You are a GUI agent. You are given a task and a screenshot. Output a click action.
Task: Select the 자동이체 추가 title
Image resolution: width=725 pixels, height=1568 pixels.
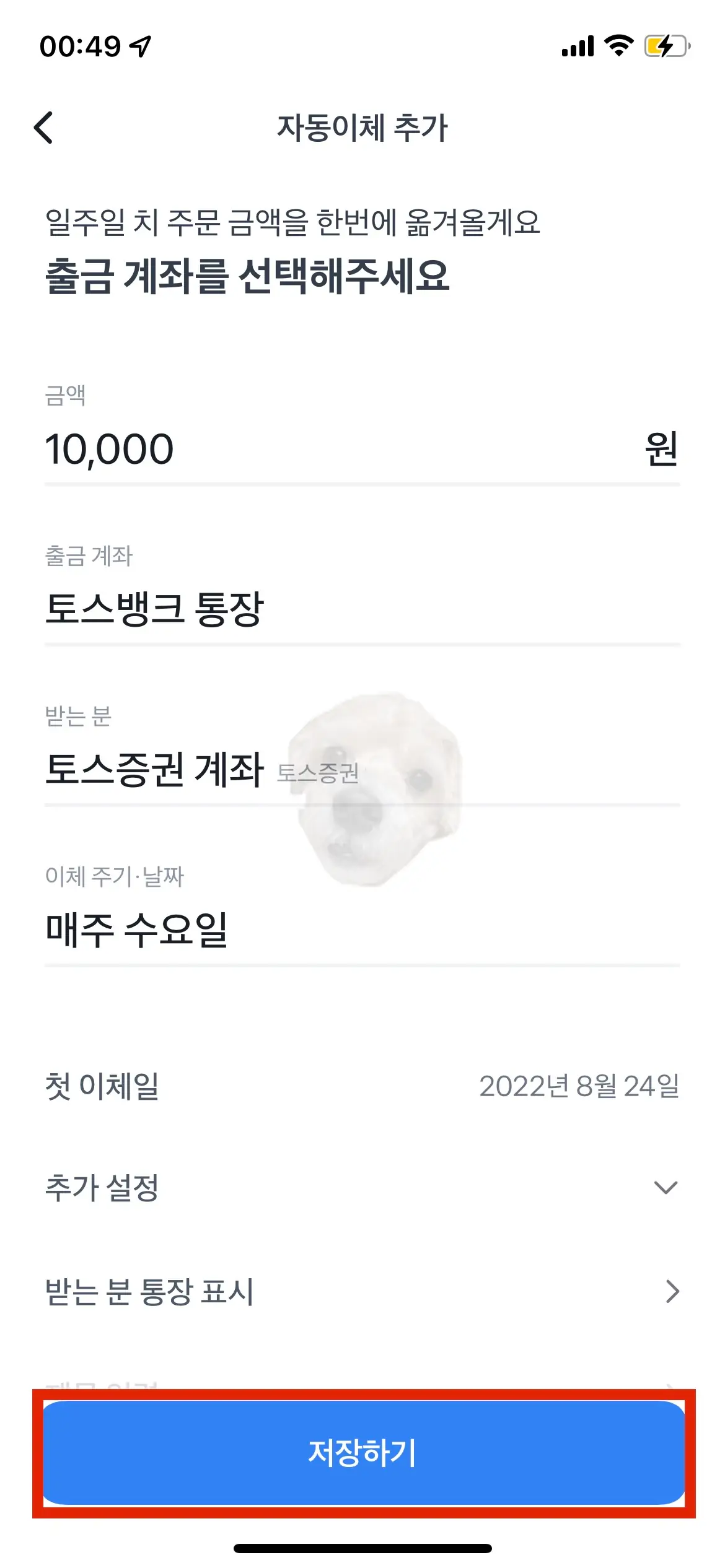(362, 128)
